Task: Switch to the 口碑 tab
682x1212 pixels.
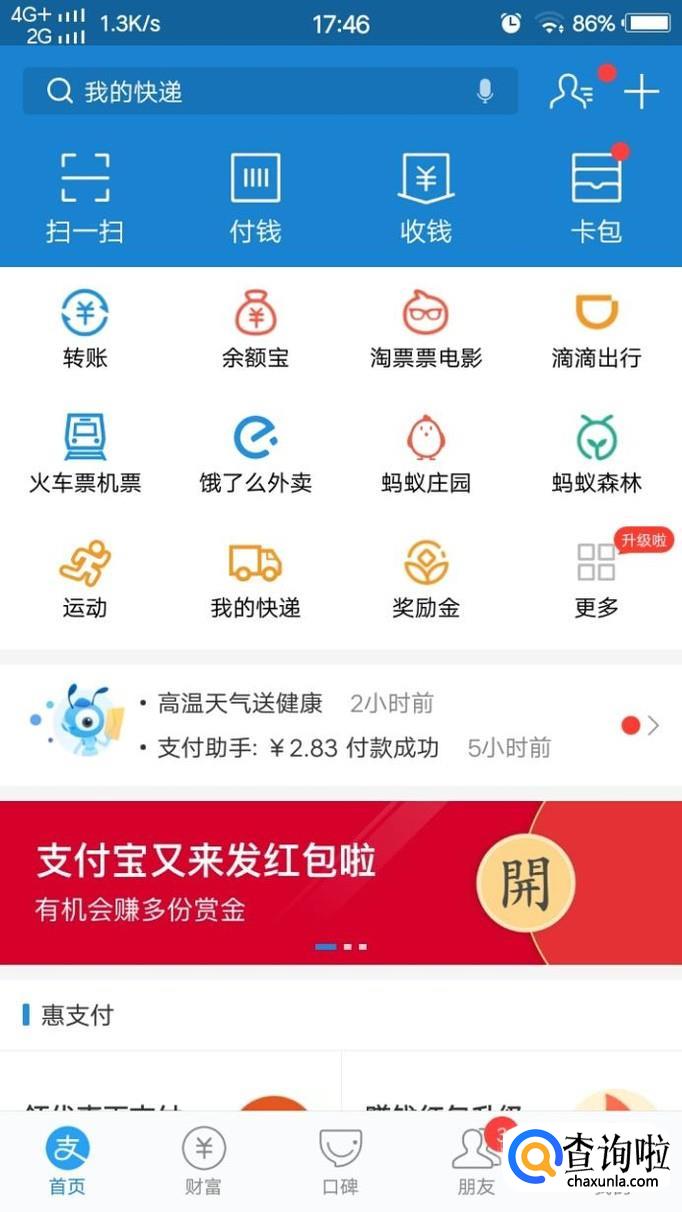Action: click(x=340, y=1160)
